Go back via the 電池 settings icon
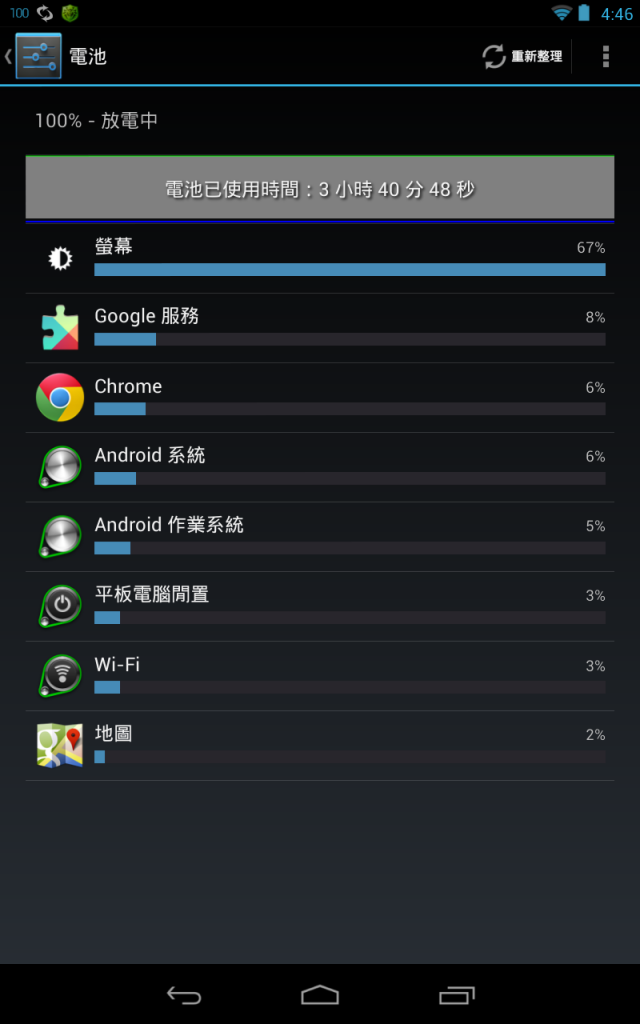The width and height of the screenshot is (640, 1024). [38, 56]
